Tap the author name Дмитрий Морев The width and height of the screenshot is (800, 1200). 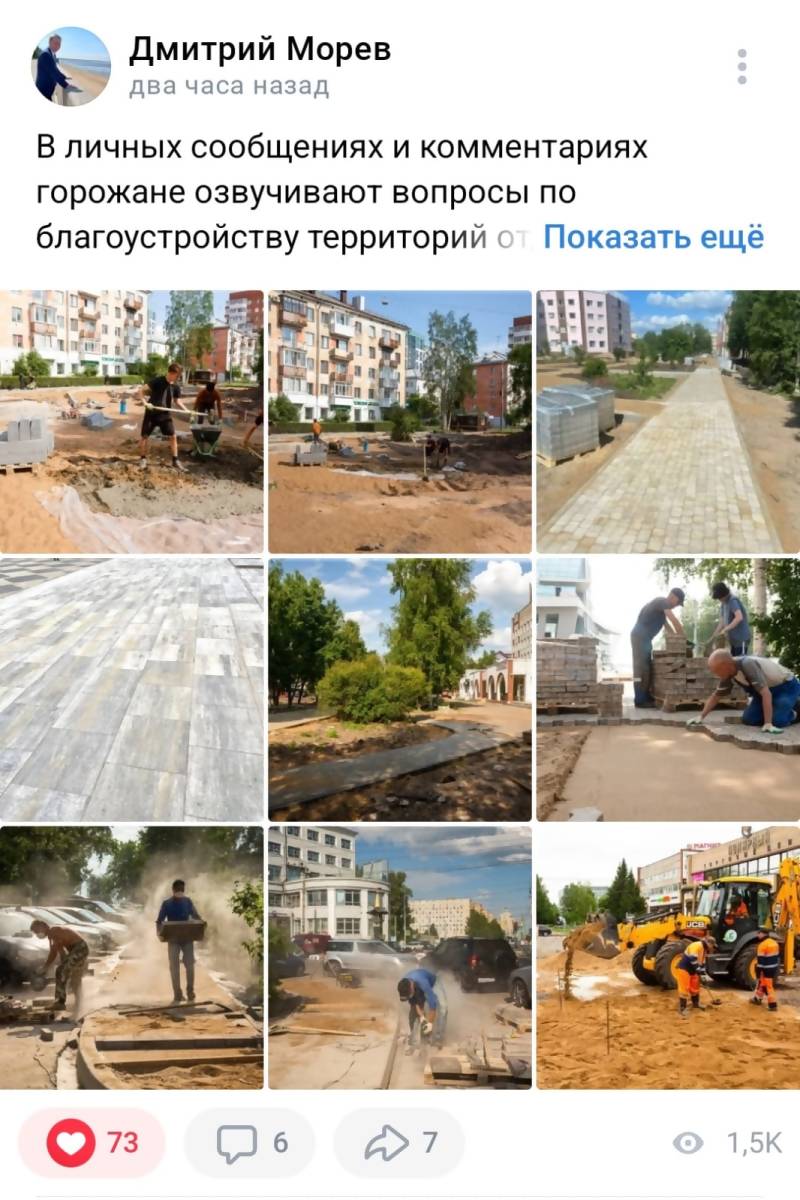[x=260, y=48]
